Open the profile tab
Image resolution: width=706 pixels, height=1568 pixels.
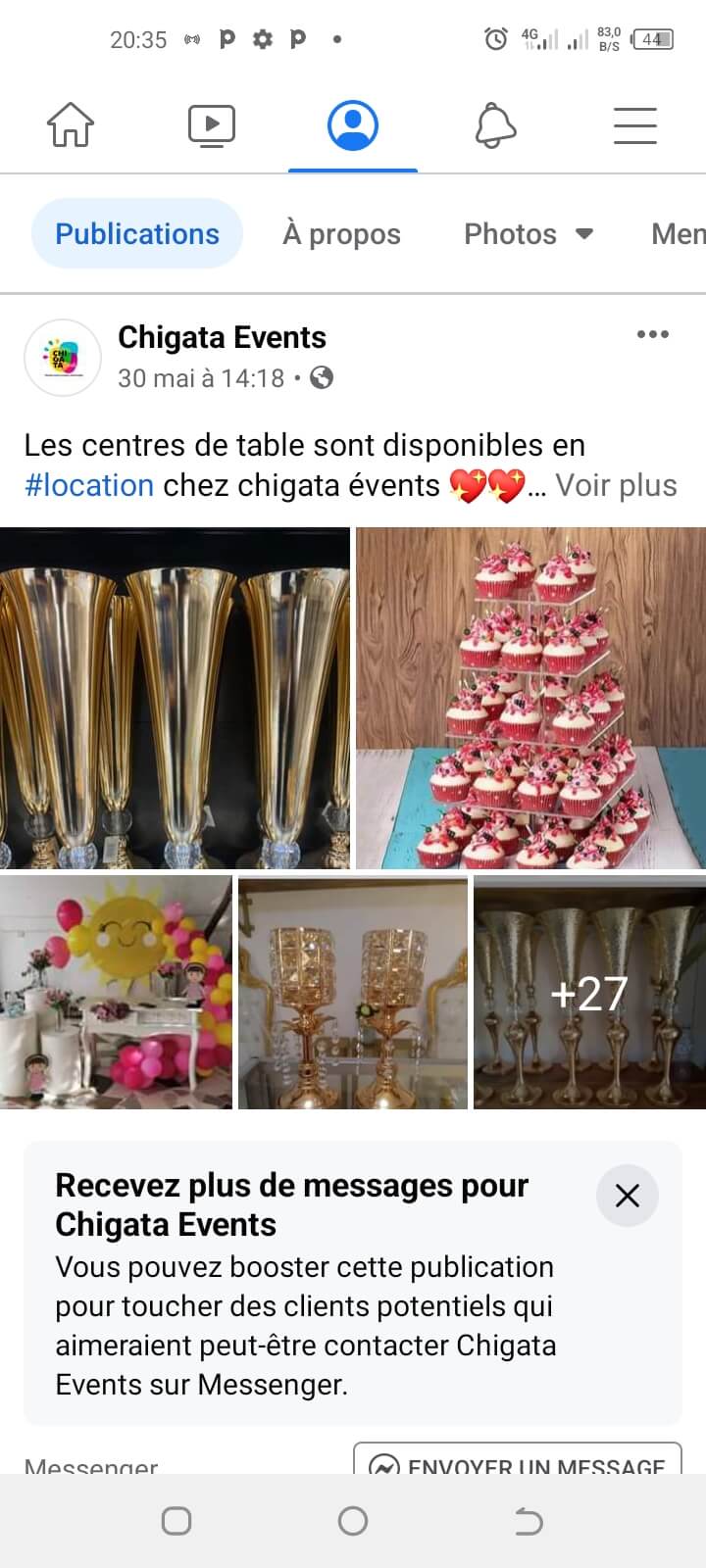point(353,125)
